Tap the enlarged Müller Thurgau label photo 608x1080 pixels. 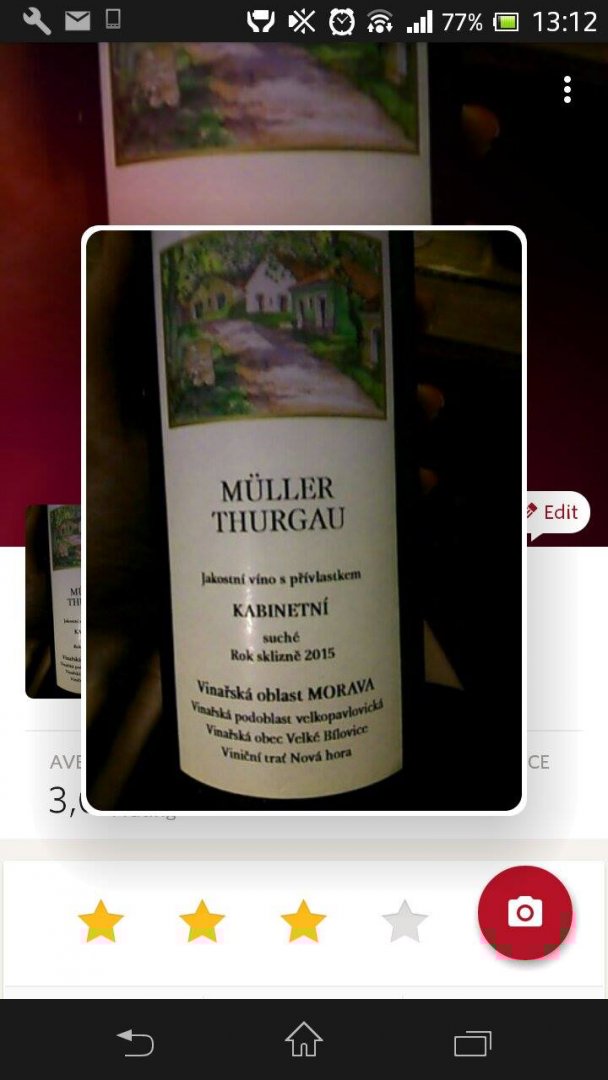pyautogui.click(x=303, y=520)
